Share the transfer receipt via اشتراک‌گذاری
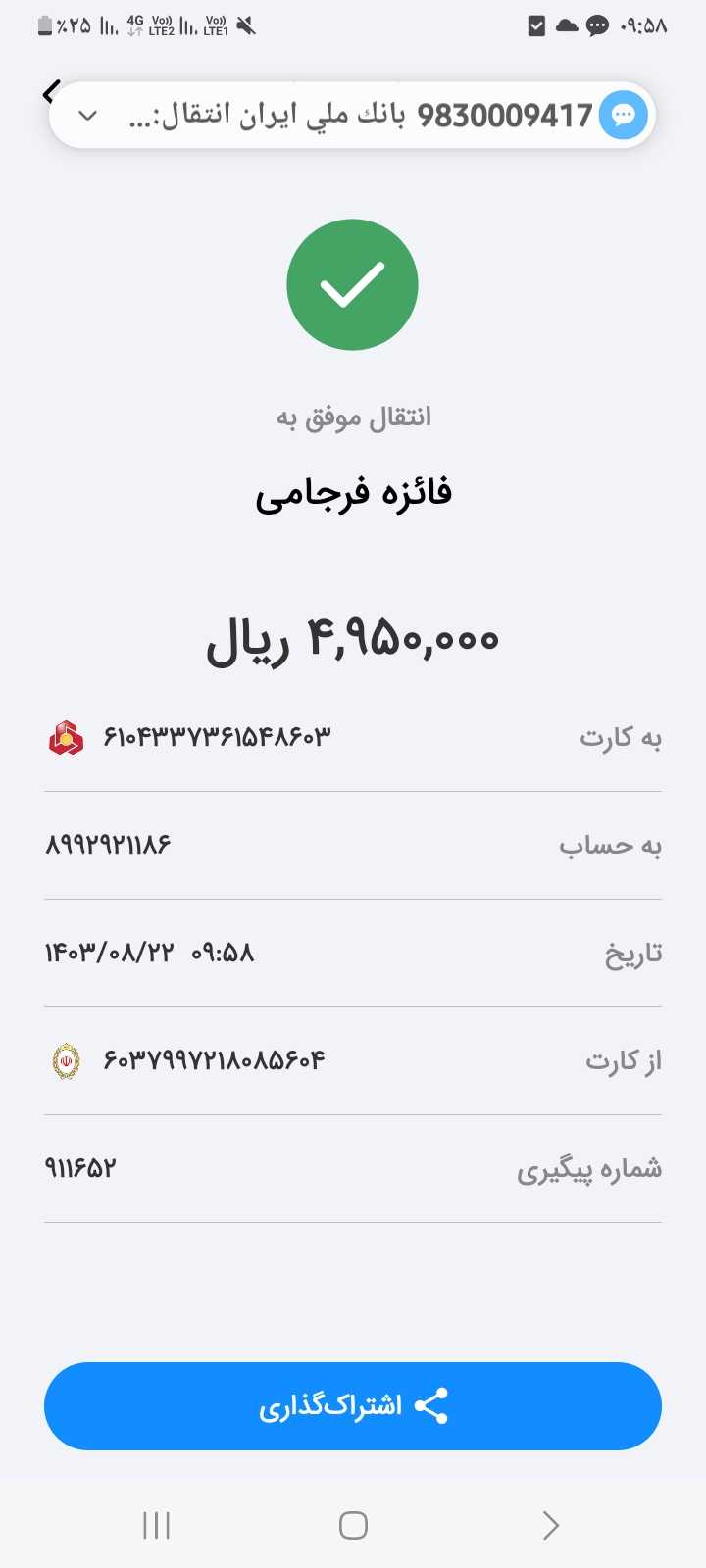Image resolution: width=706 pixels, height=1568 pixels. tap(353, 1406)
